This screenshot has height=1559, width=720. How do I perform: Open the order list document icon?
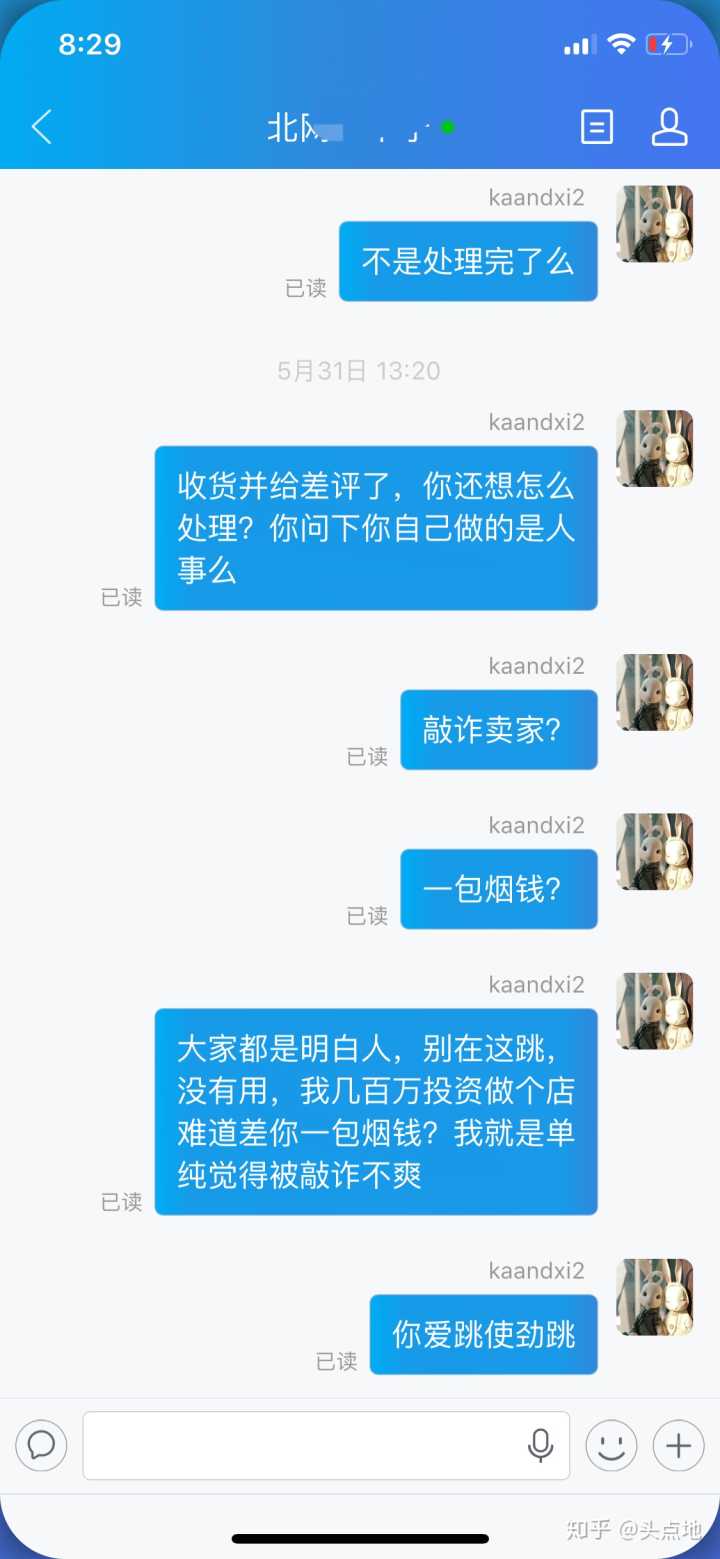pos(596,127)
